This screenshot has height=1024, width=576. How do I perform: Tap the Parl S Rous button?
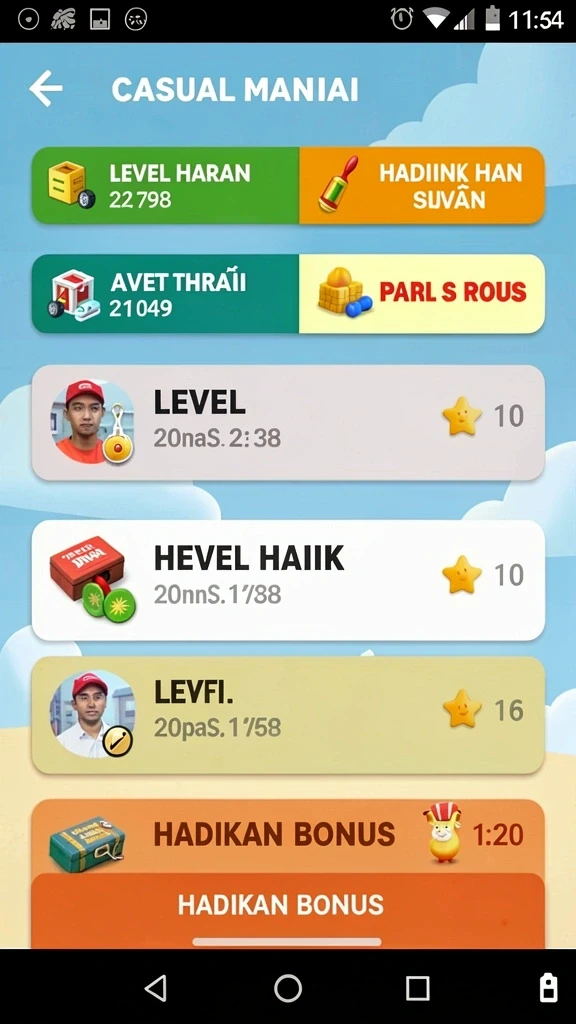tap(422, 294)
